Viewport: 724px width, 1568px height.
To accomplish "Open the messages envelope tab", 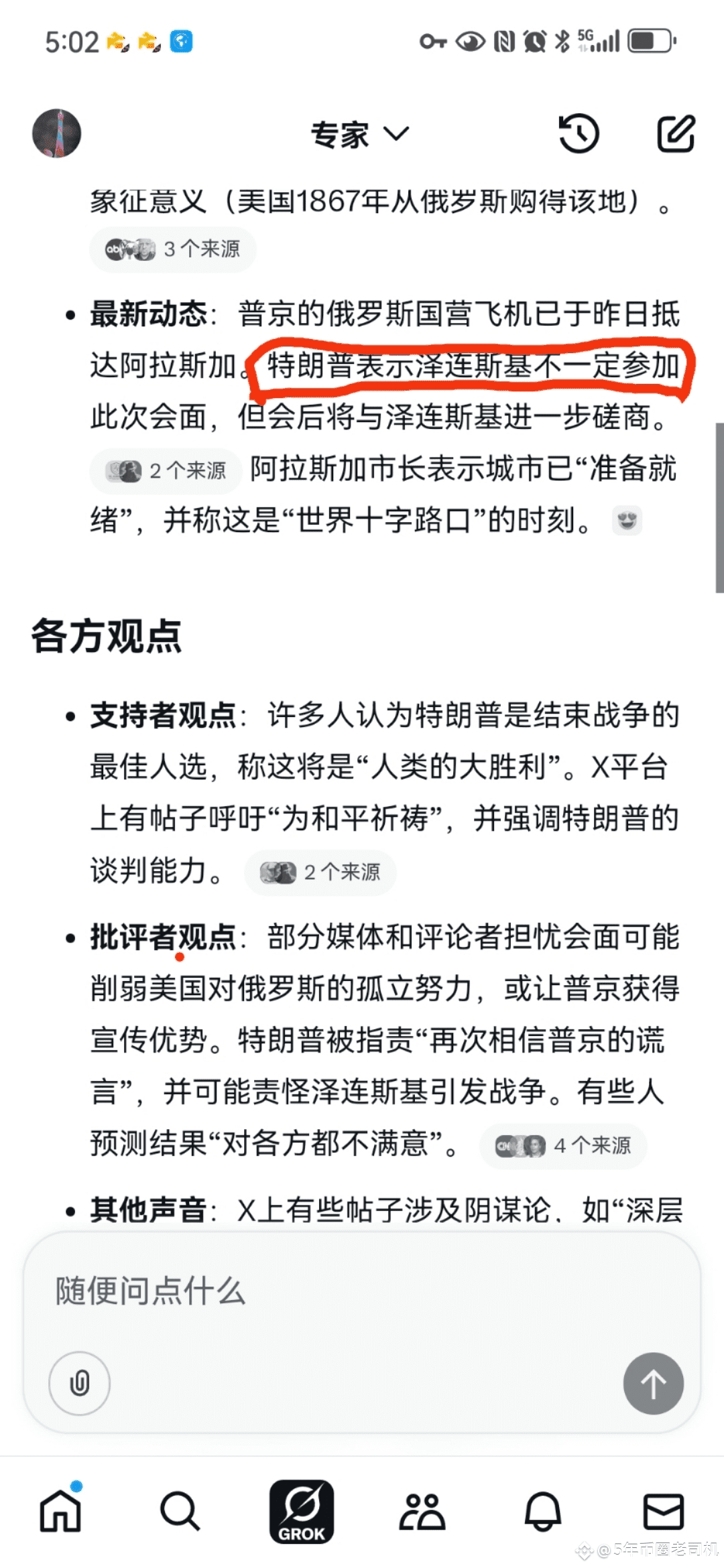I will tap(664, 1512).
